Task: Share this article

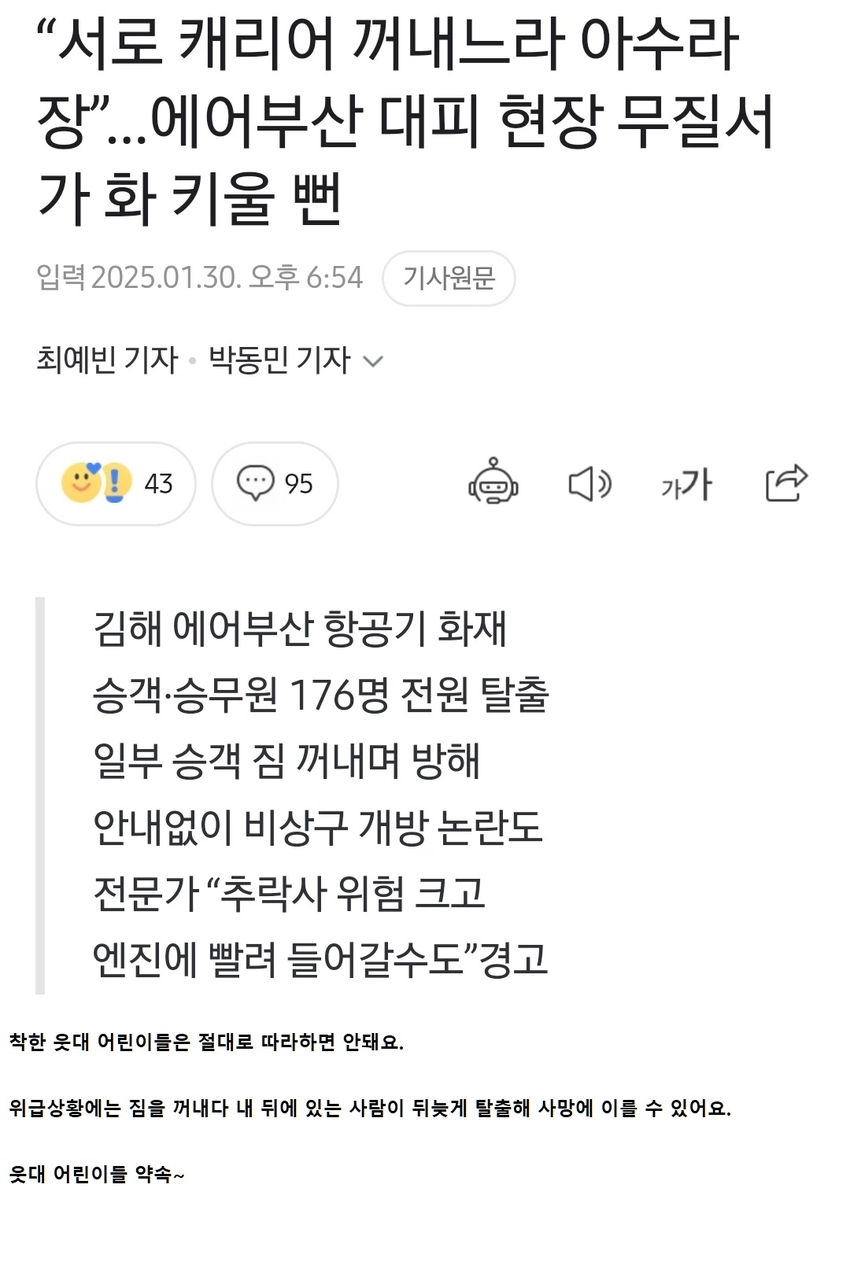Action: tap(786, 484)
